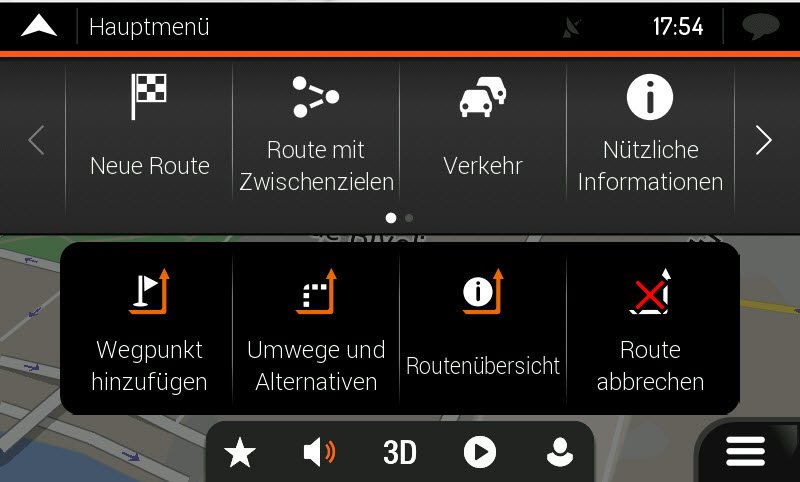Screen dimensions: 800x482
Task: Switch map to 3D view
Action: click(399, 453)
